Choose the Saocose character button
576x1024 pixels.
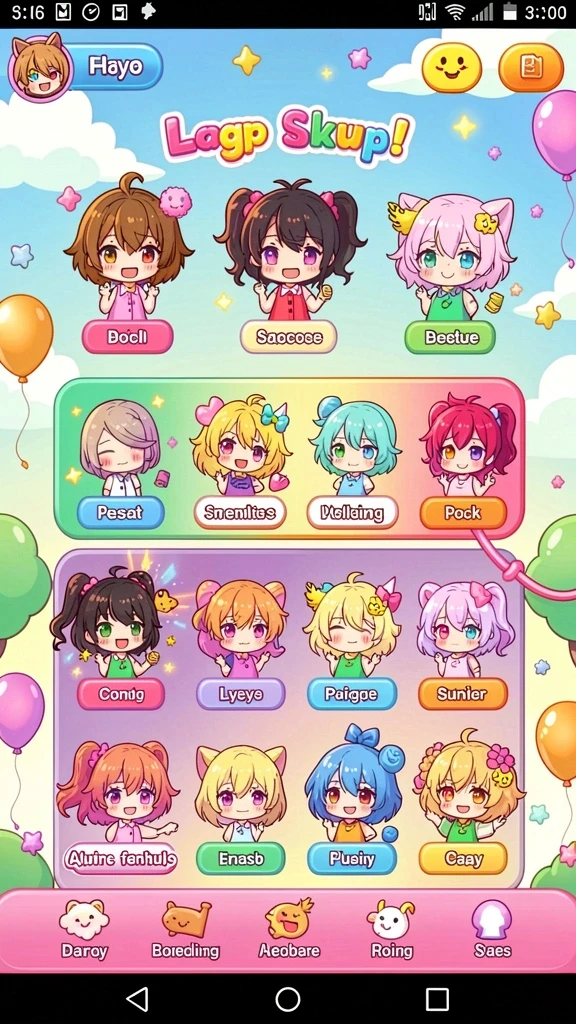tap(289, 337)
